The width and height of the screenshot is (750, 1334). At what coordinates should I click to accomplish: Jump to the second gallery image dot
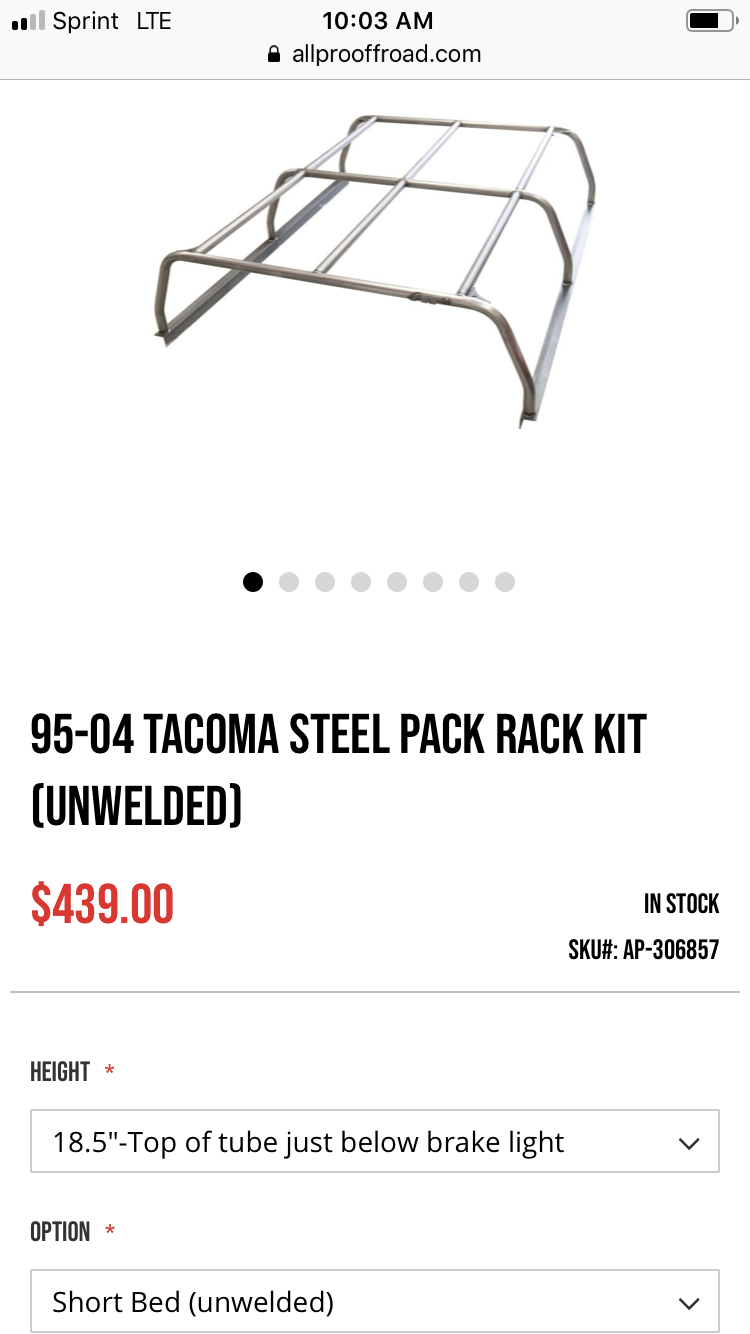point(289,582)
